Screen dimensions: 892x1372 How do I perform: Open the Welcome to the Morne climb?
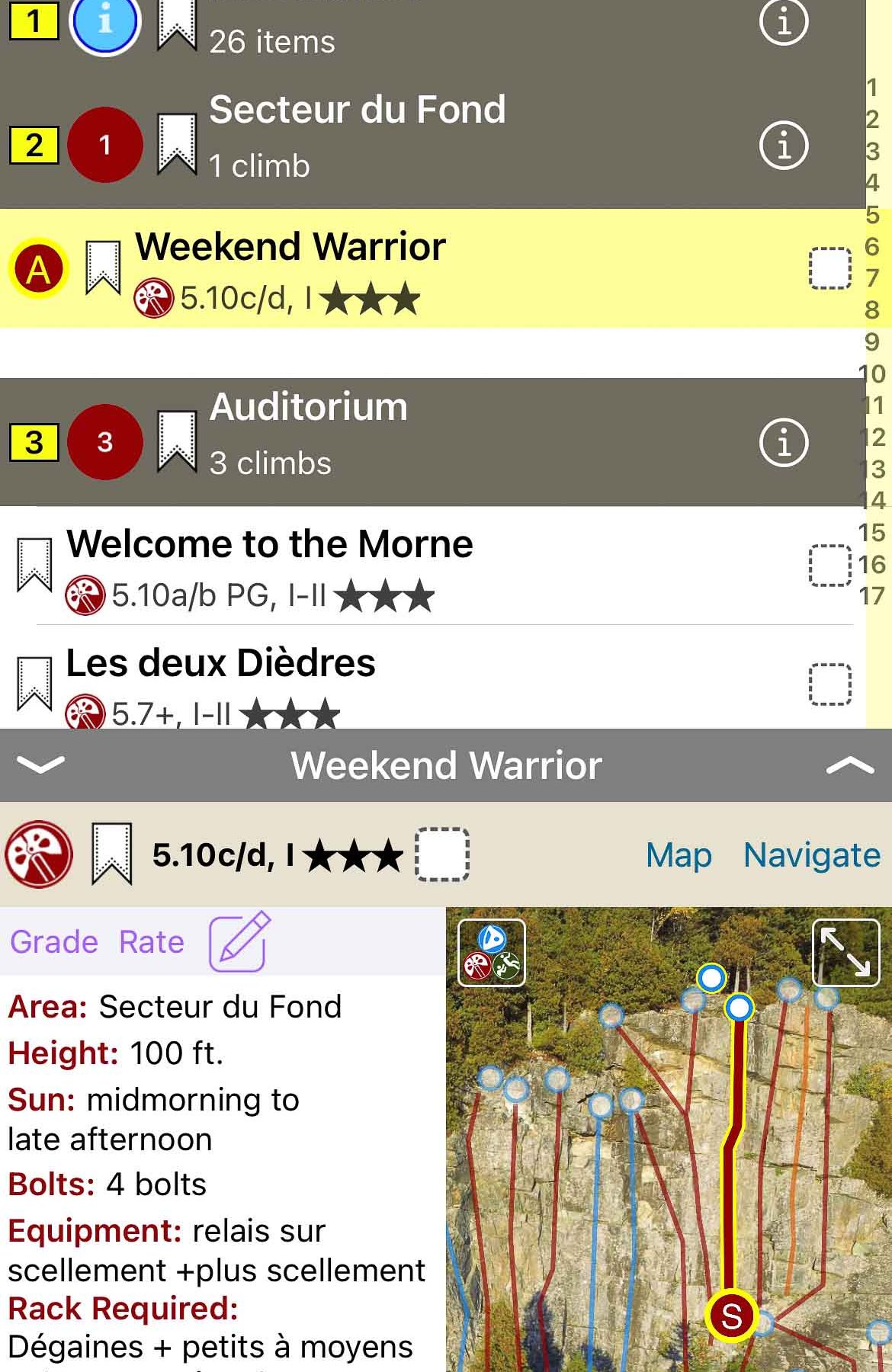270,546
